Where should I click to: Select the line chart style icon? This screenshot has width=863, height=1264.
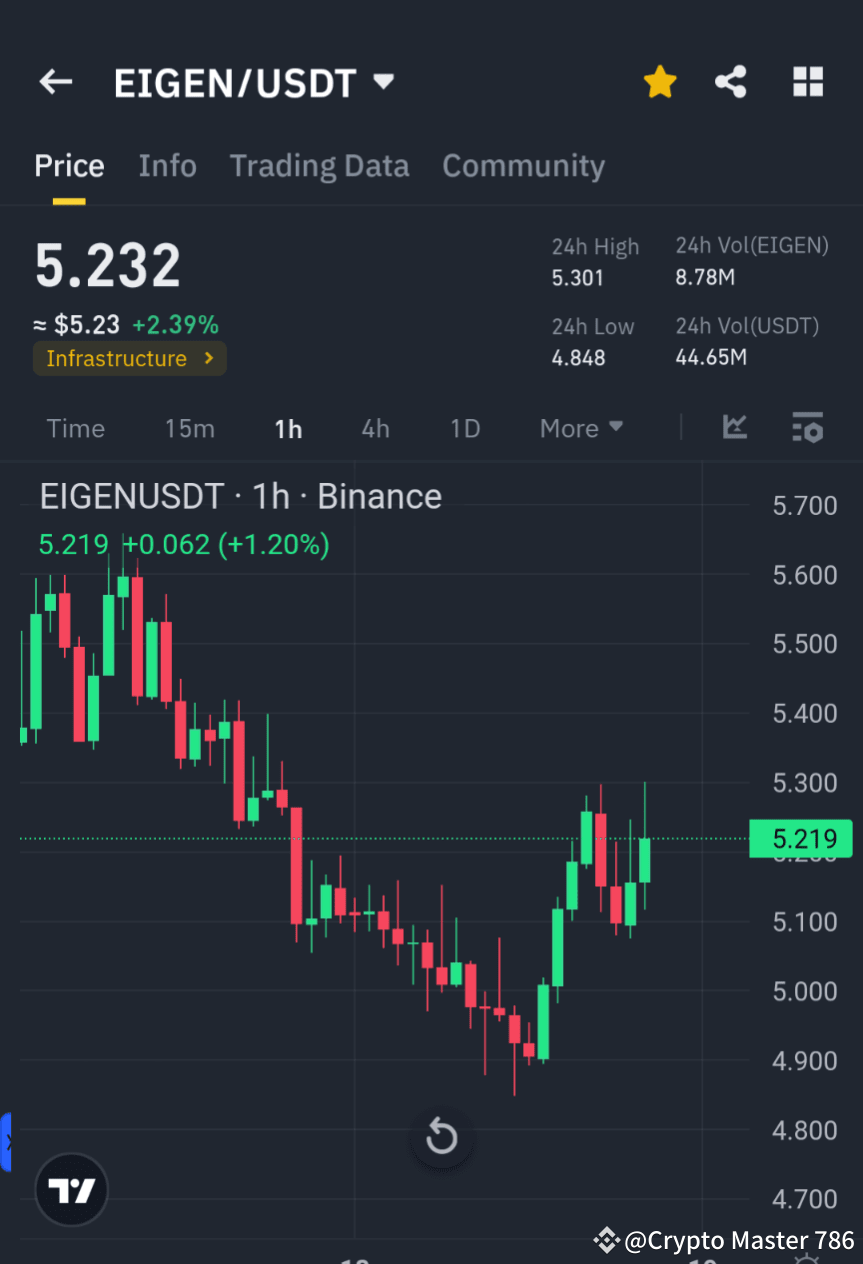pyautogui.click(x=735, y=428)
